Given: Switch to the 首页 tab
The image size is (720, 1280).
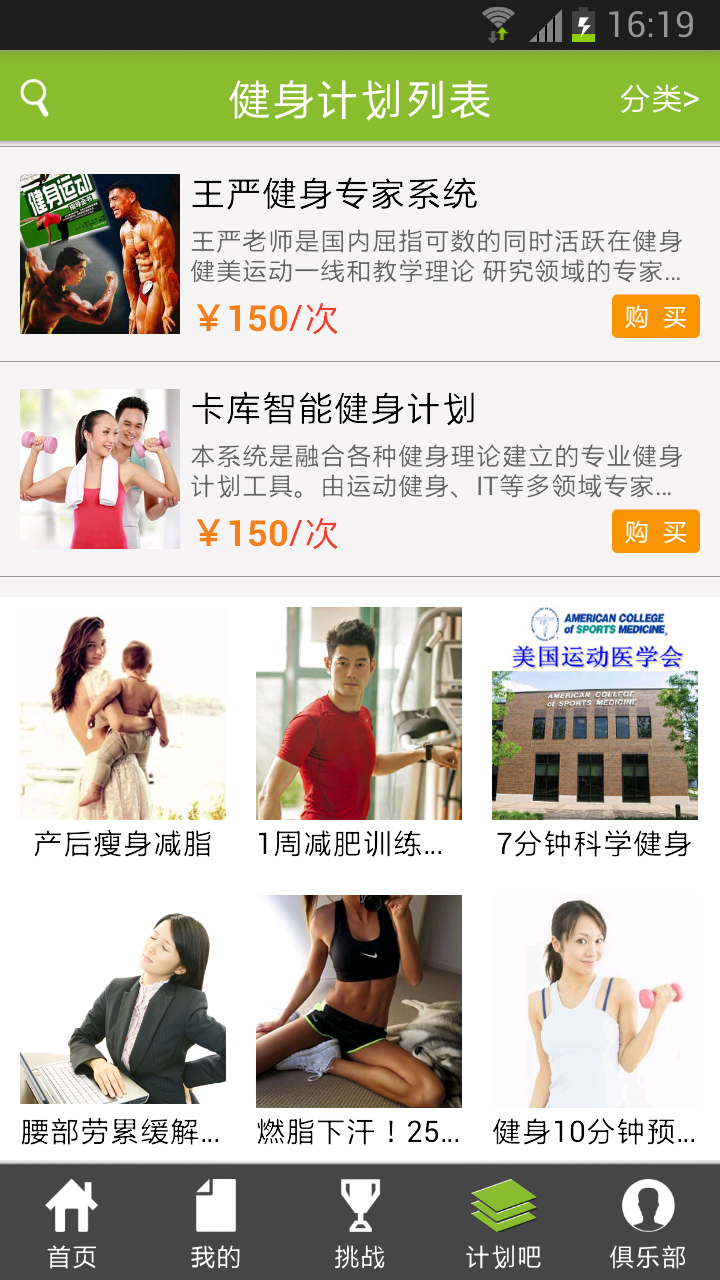Looking at the screenshot, I should (x=72, y=1222).
